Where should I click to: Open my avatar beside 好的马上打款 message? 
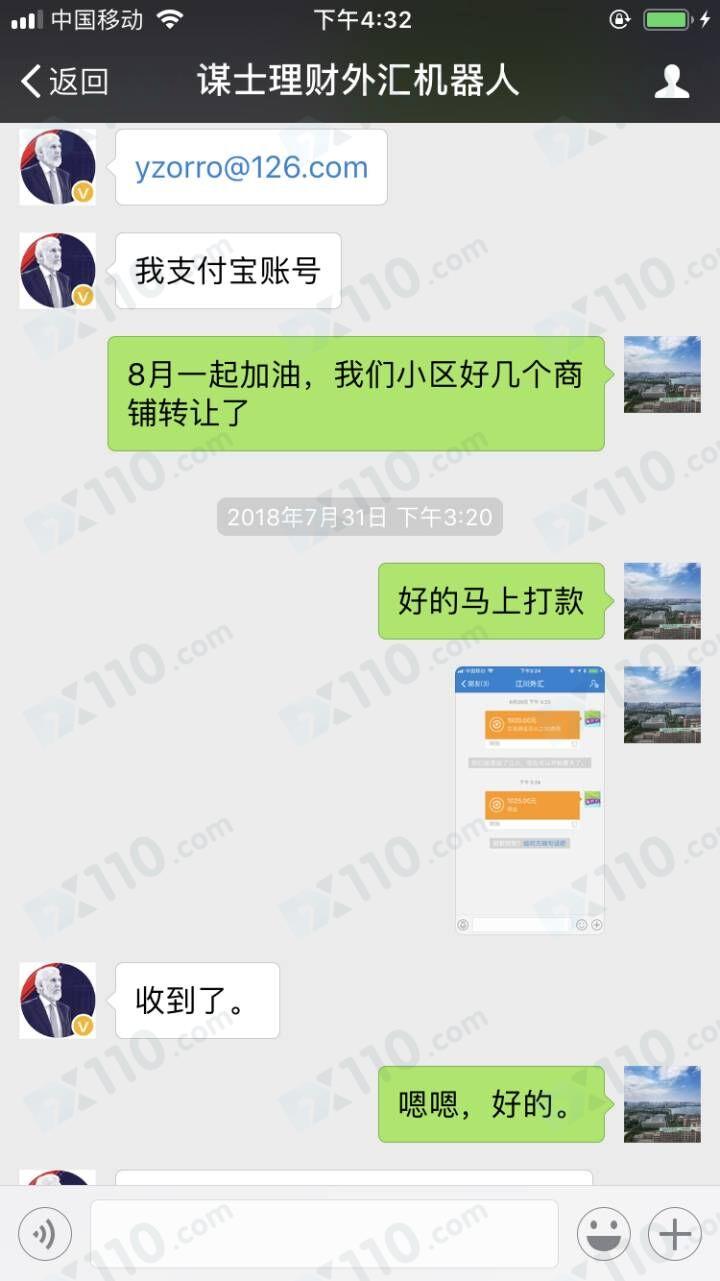click(x=662, y=601)
